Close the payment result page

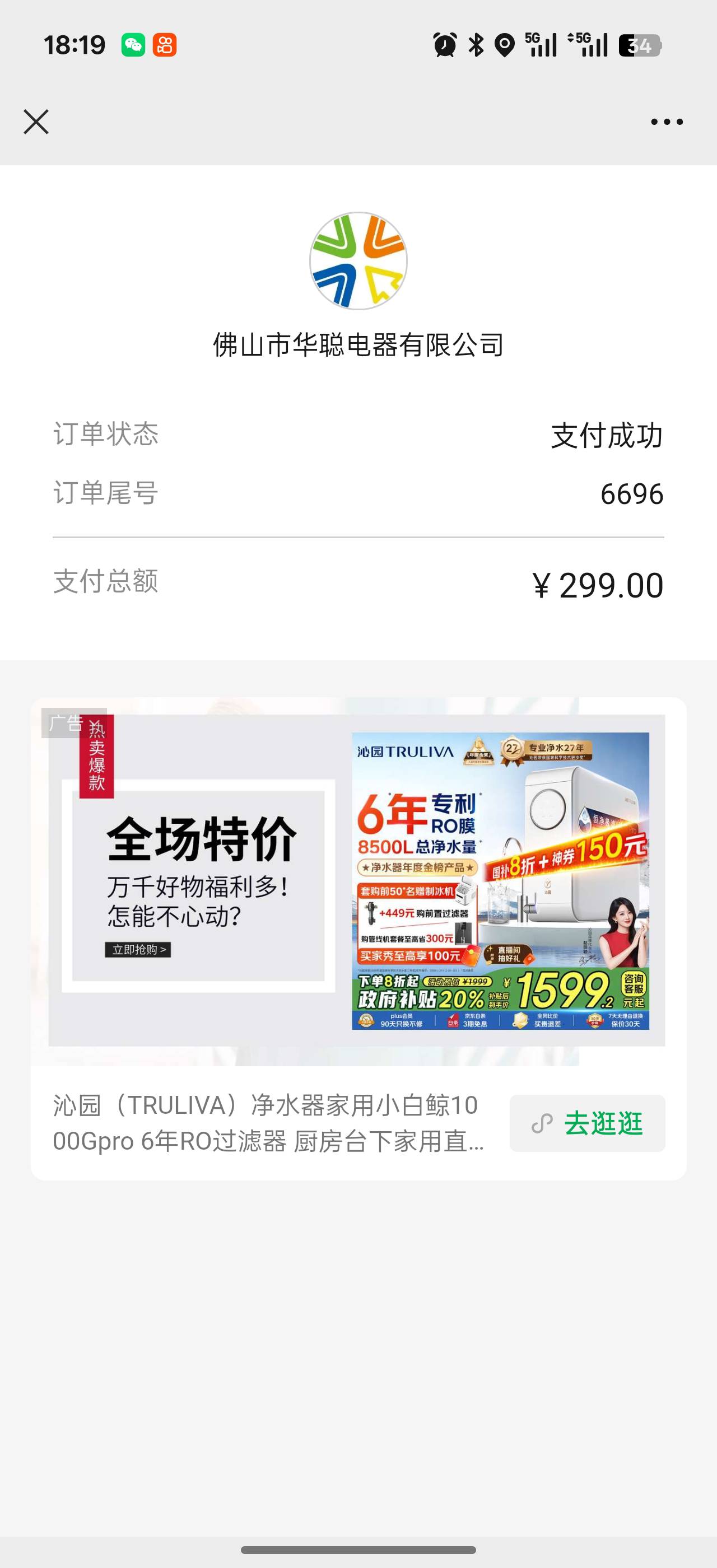click(36, 122)
